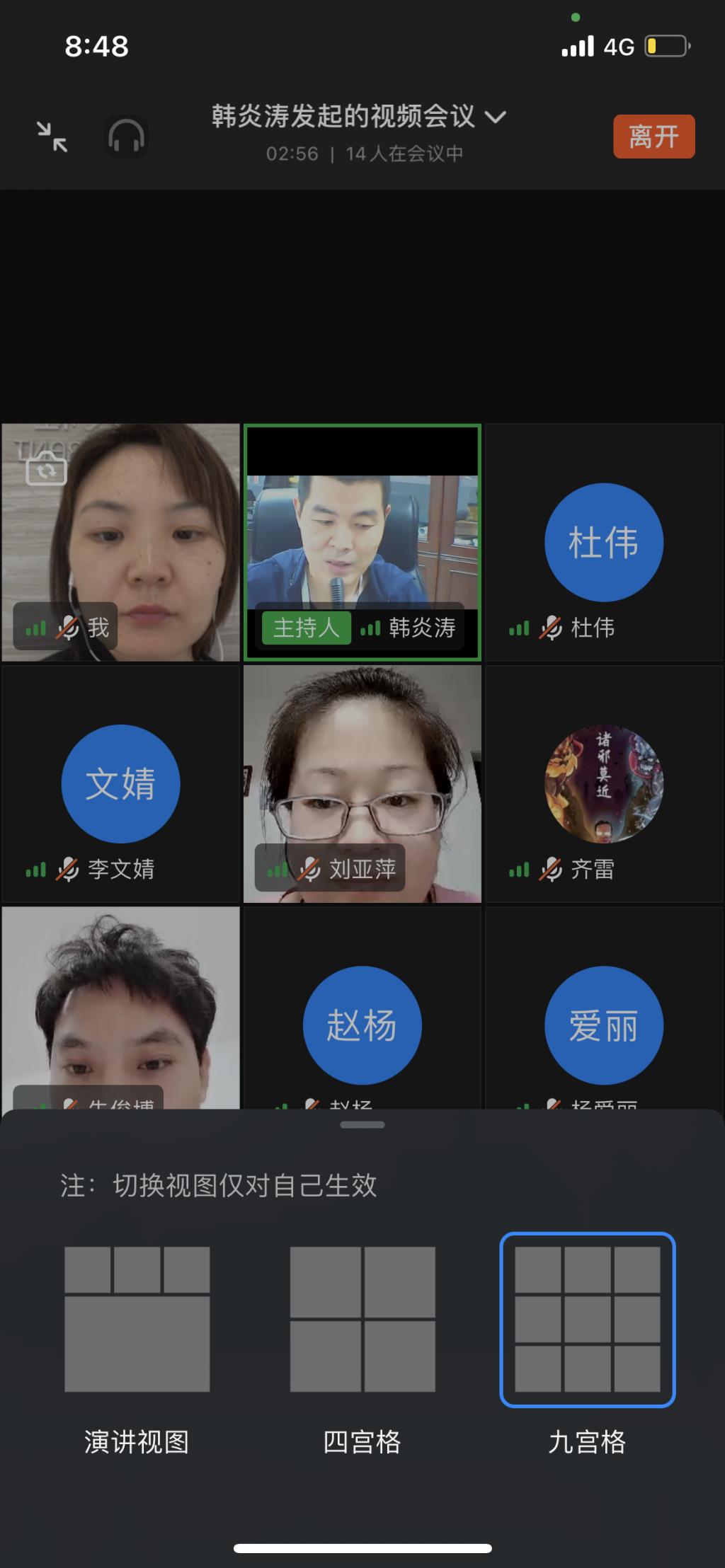Switch to 演讲视图 speaker layout
The image size is (725, 1568).
pos(137,1320)
